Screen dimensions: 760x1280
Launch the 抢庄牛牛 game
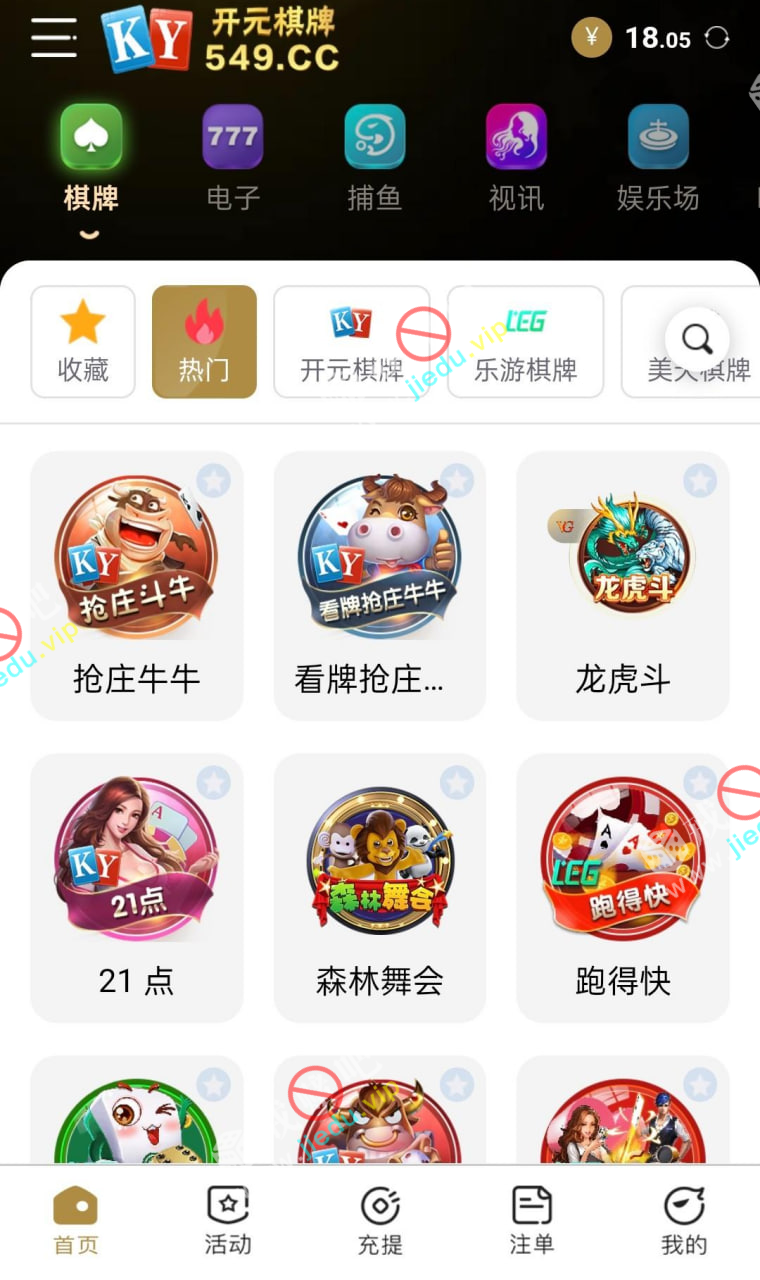coord(136,585)
